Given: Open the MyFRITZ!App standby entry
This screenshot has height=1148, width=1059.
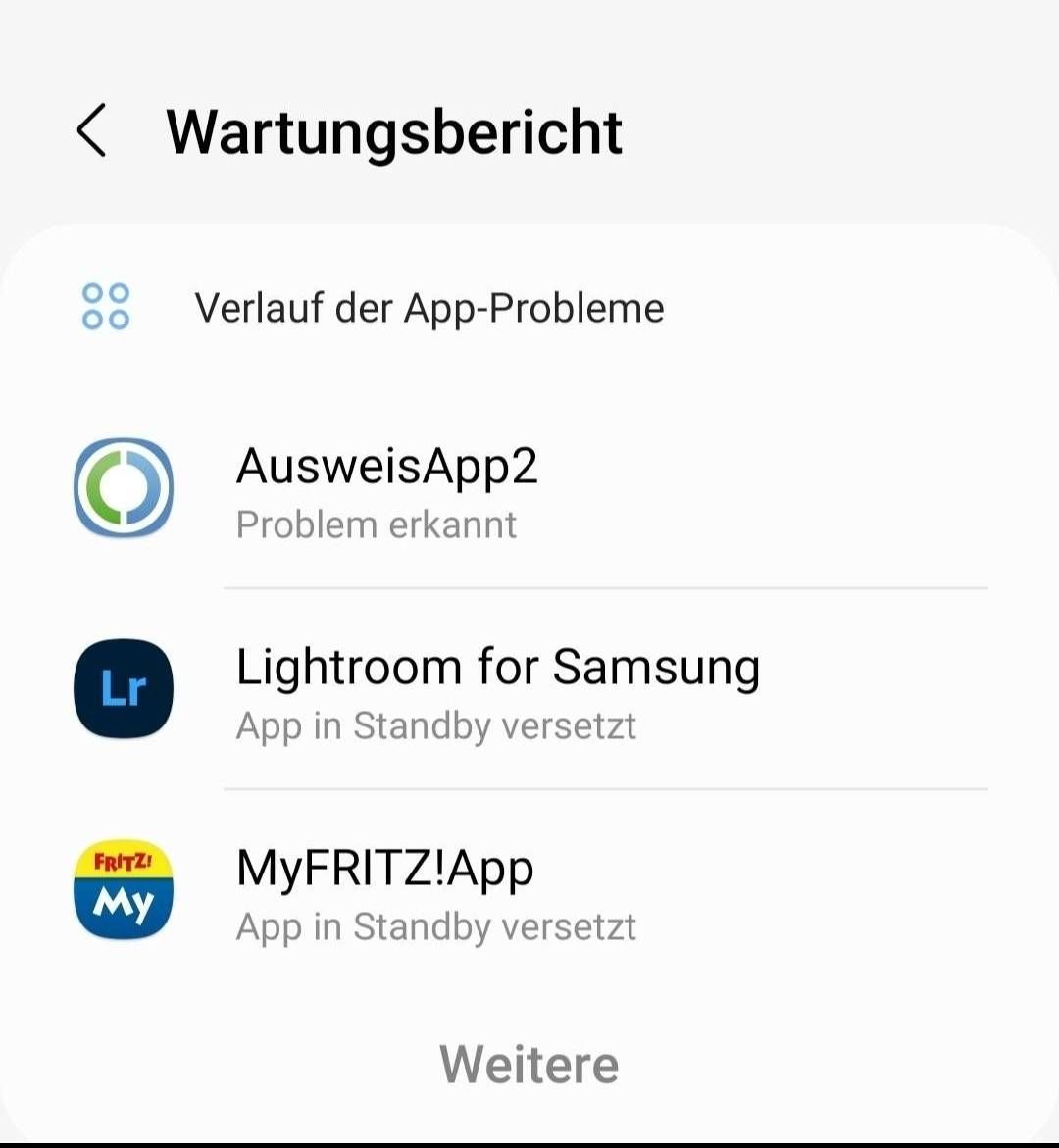Looking at the screenshot, I should tap(529, 892).
